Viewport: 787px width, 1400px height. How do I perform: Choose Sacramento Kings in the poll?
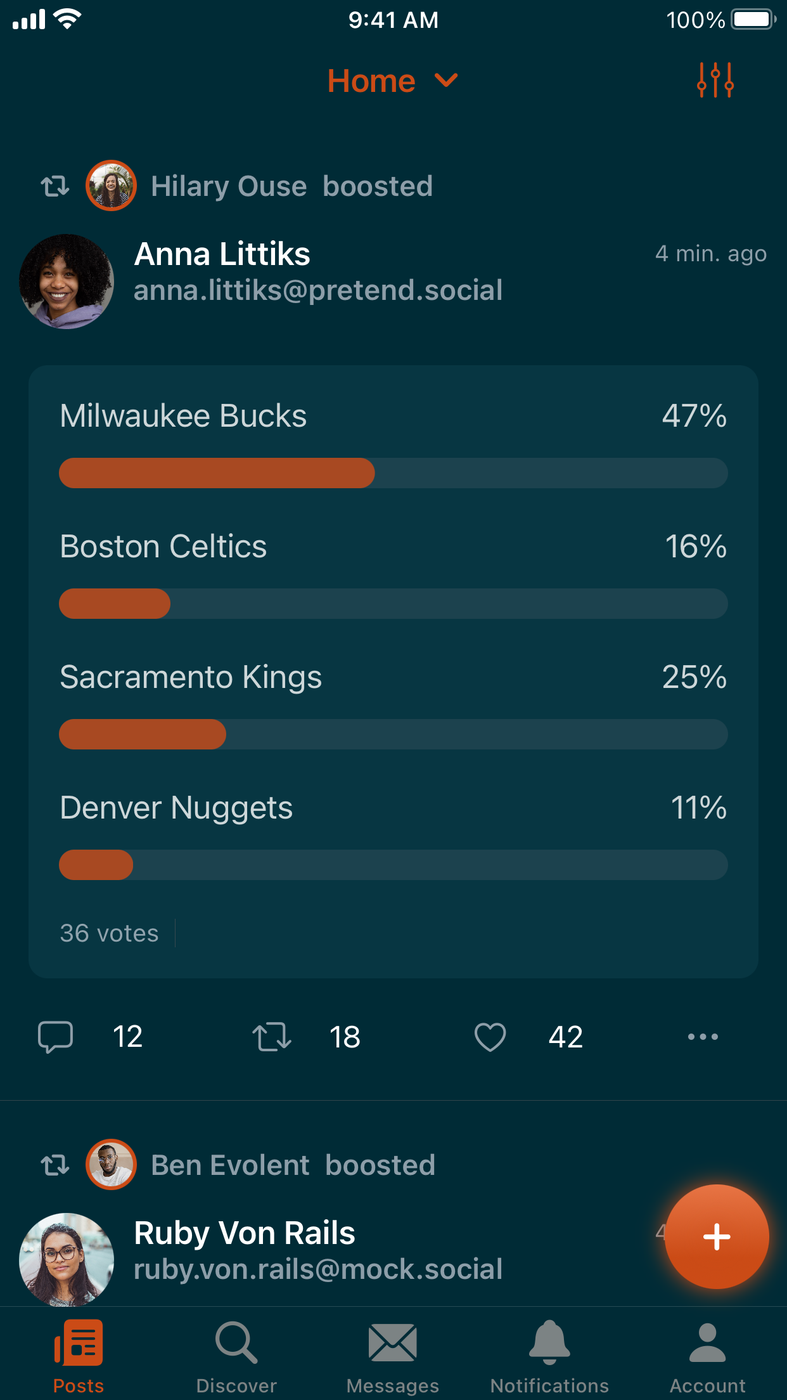(392, 703)
